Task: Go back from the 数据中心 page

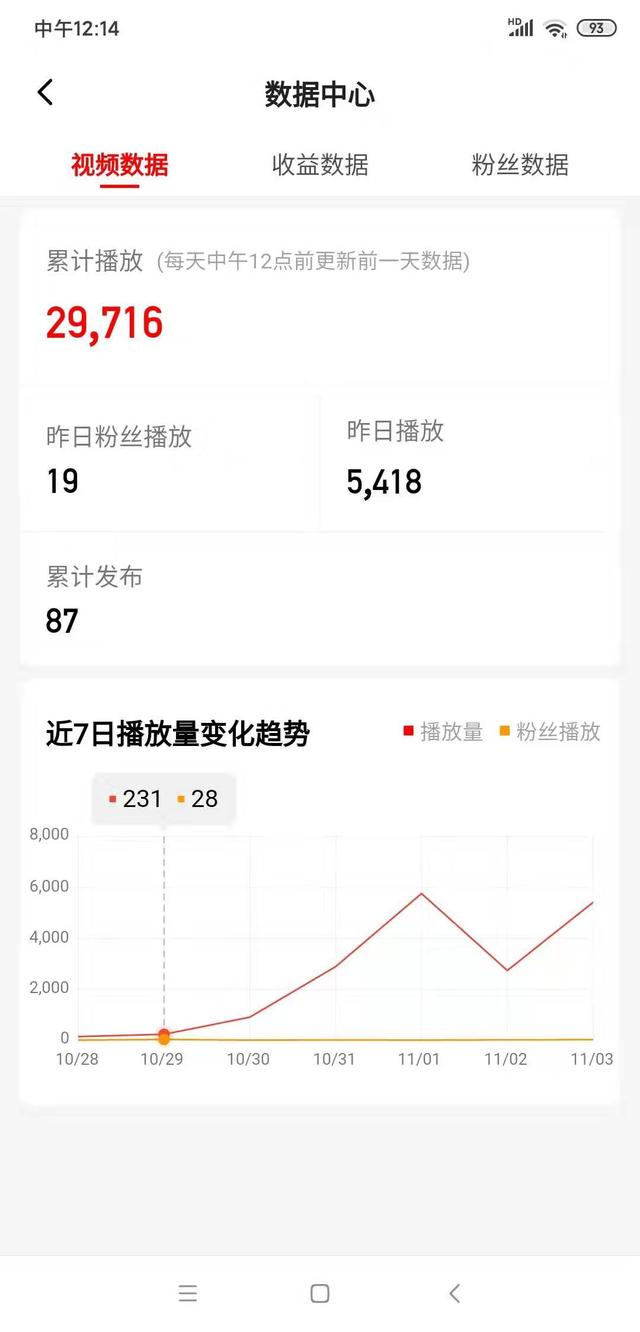Action: (x=45, y=93)
